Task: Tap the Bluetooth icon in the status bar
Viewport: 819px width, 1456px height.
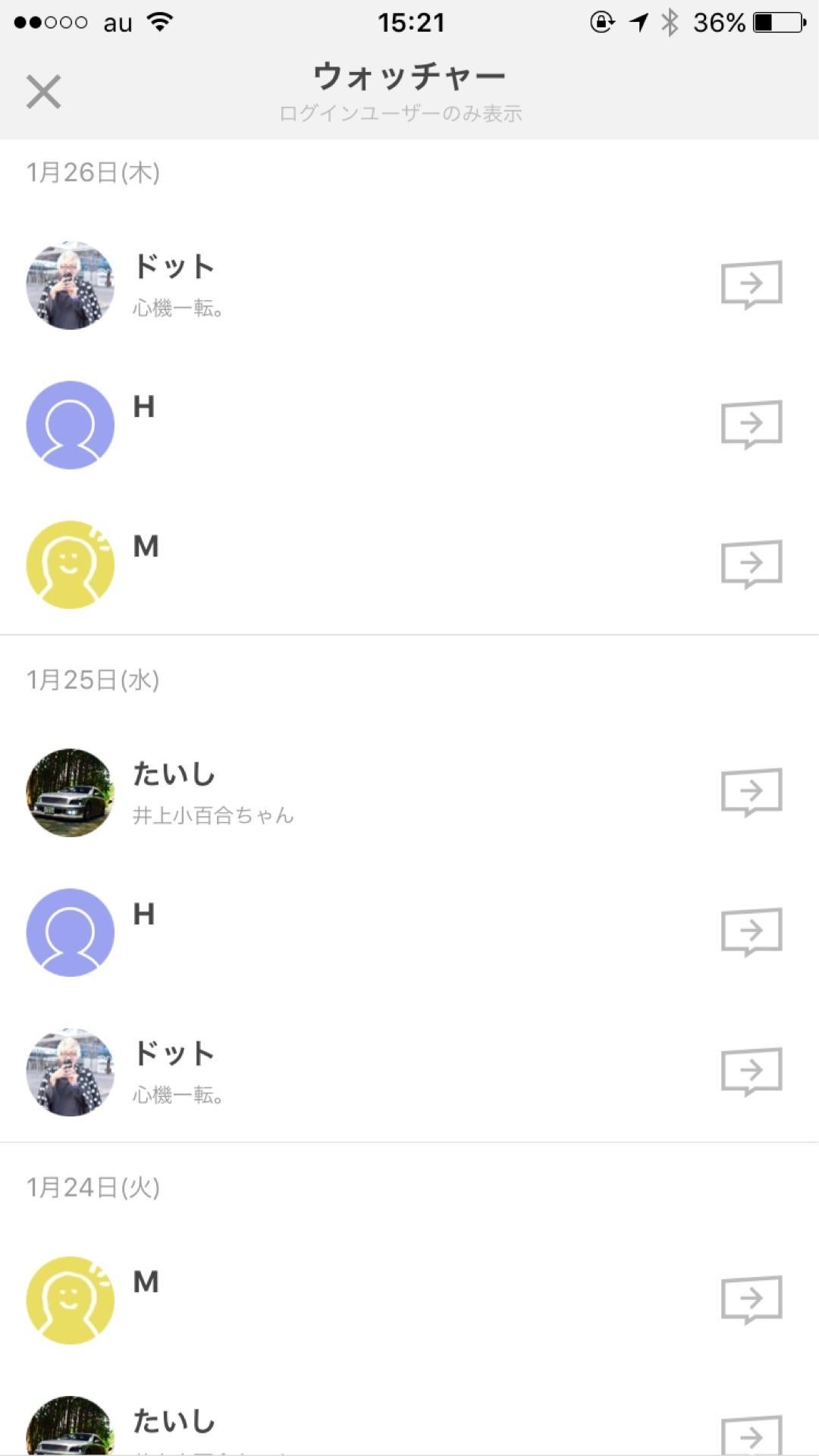Action: pos(670,22)
